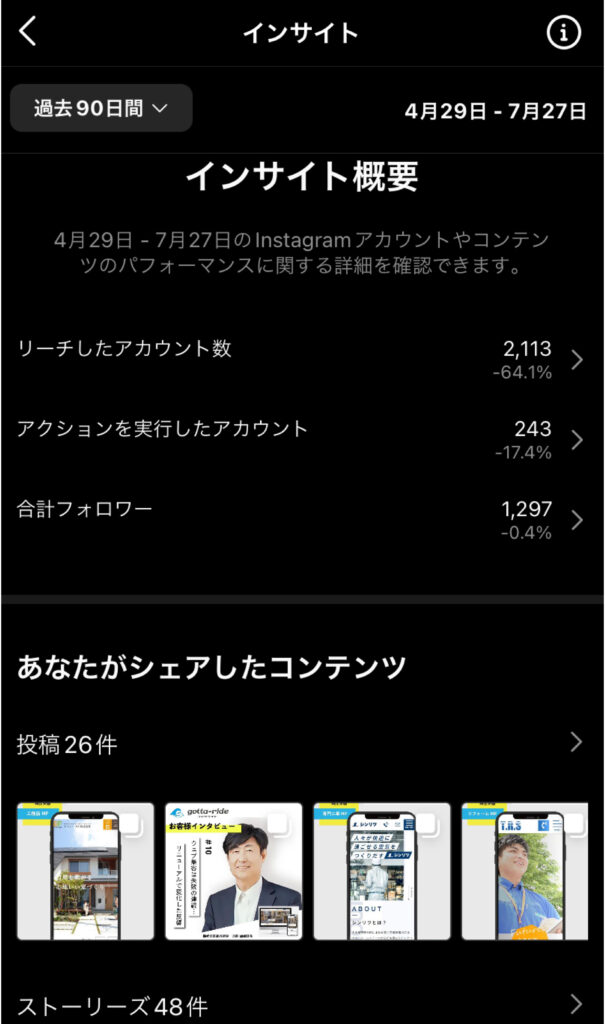Open 合計フォロワー details
Screen dimensions: 605x1024
pyautogui.click(x=300, y=519)
